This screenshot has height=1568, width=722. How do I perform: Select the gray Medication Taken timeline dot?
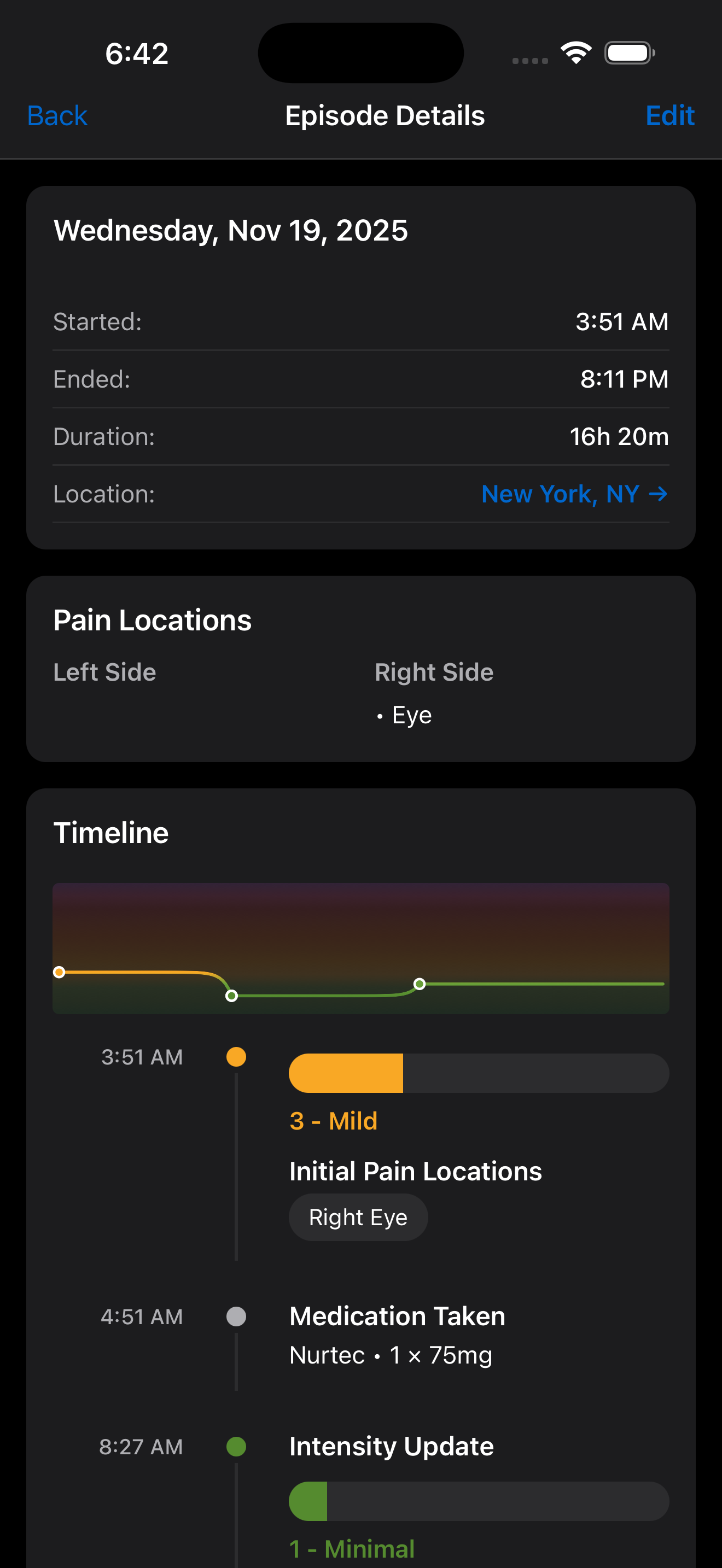coord(236,1315)
